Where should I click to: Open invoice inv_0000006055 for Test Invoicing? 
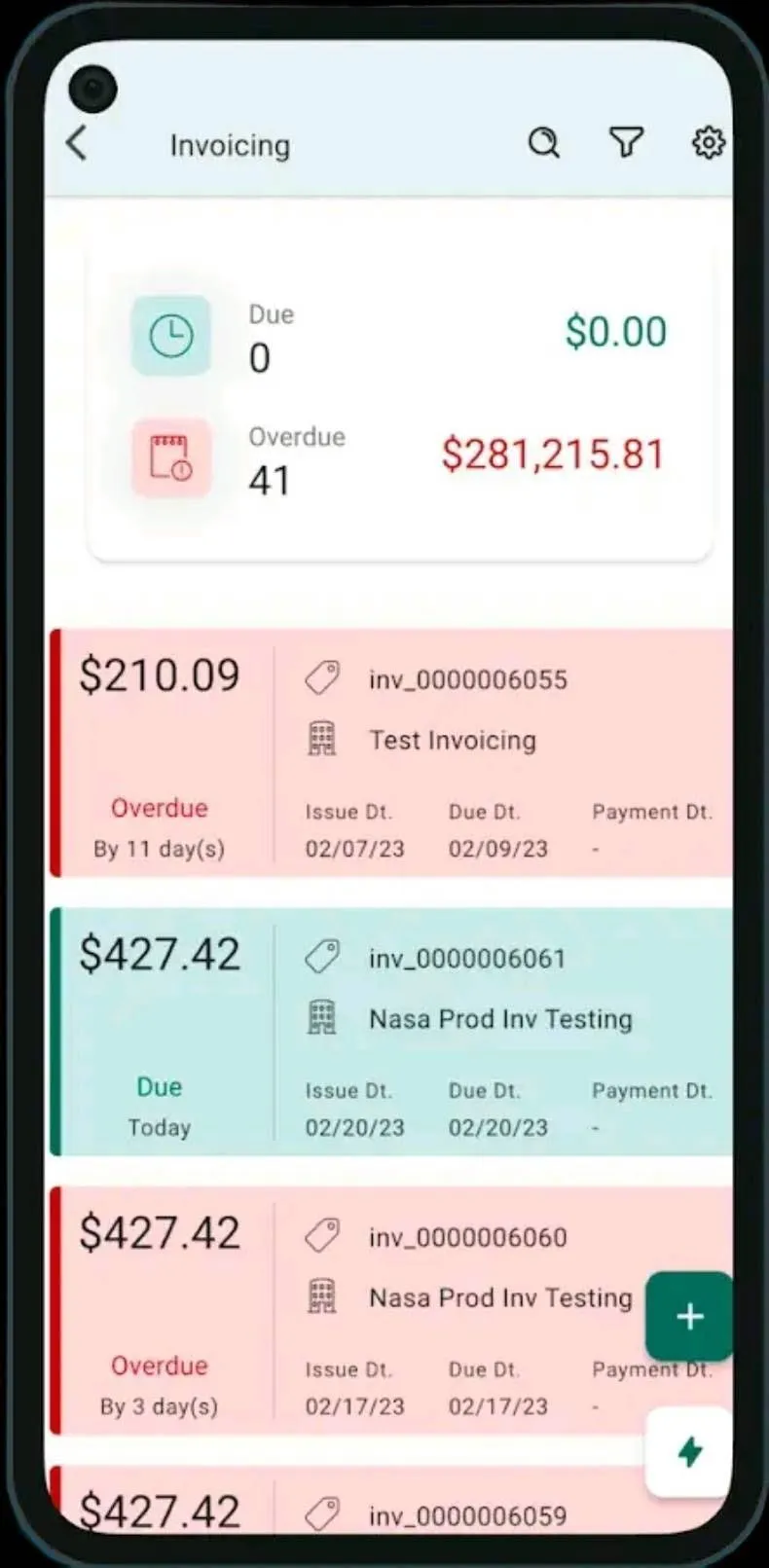391,753
